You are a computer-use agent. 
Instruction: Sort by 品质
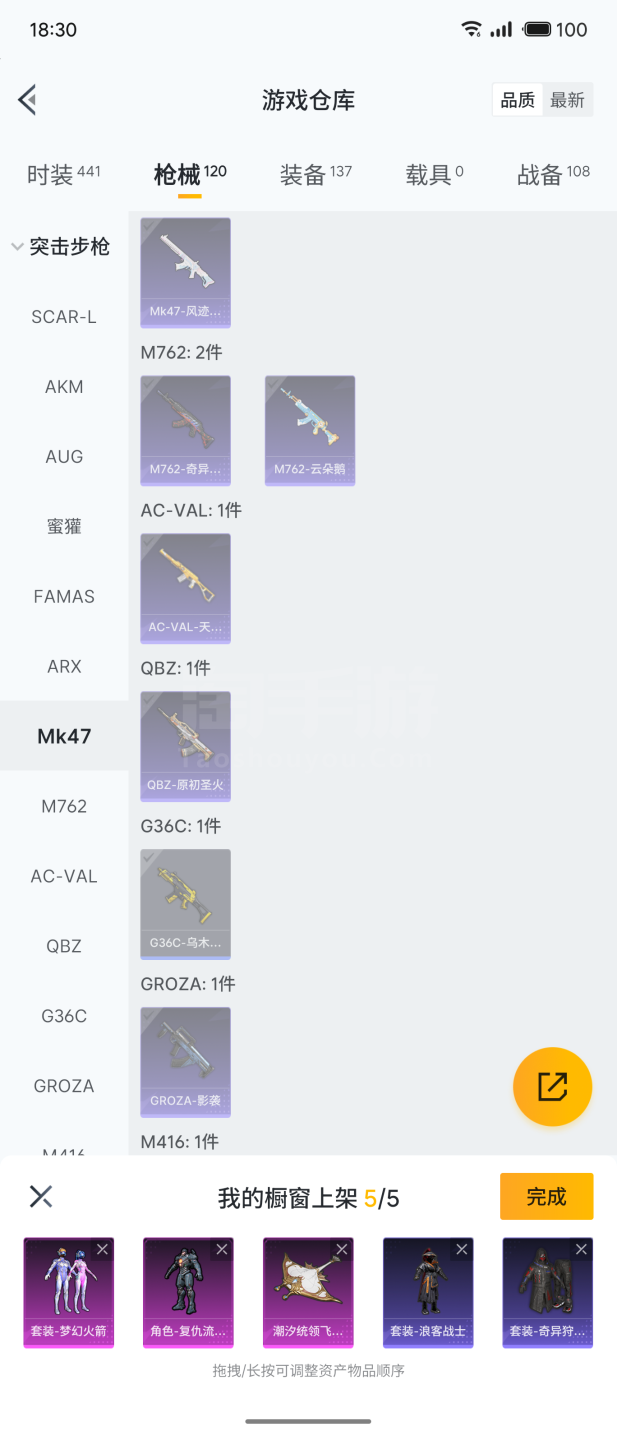click(x=517, y=100)
